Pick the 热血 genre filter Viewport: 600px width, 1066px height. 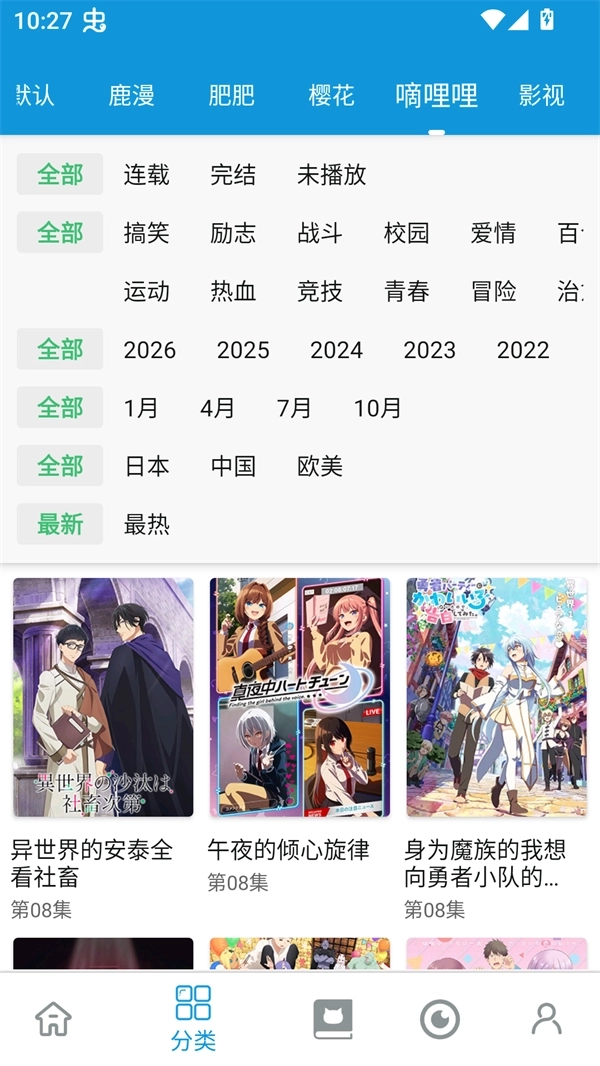[233, 291]
